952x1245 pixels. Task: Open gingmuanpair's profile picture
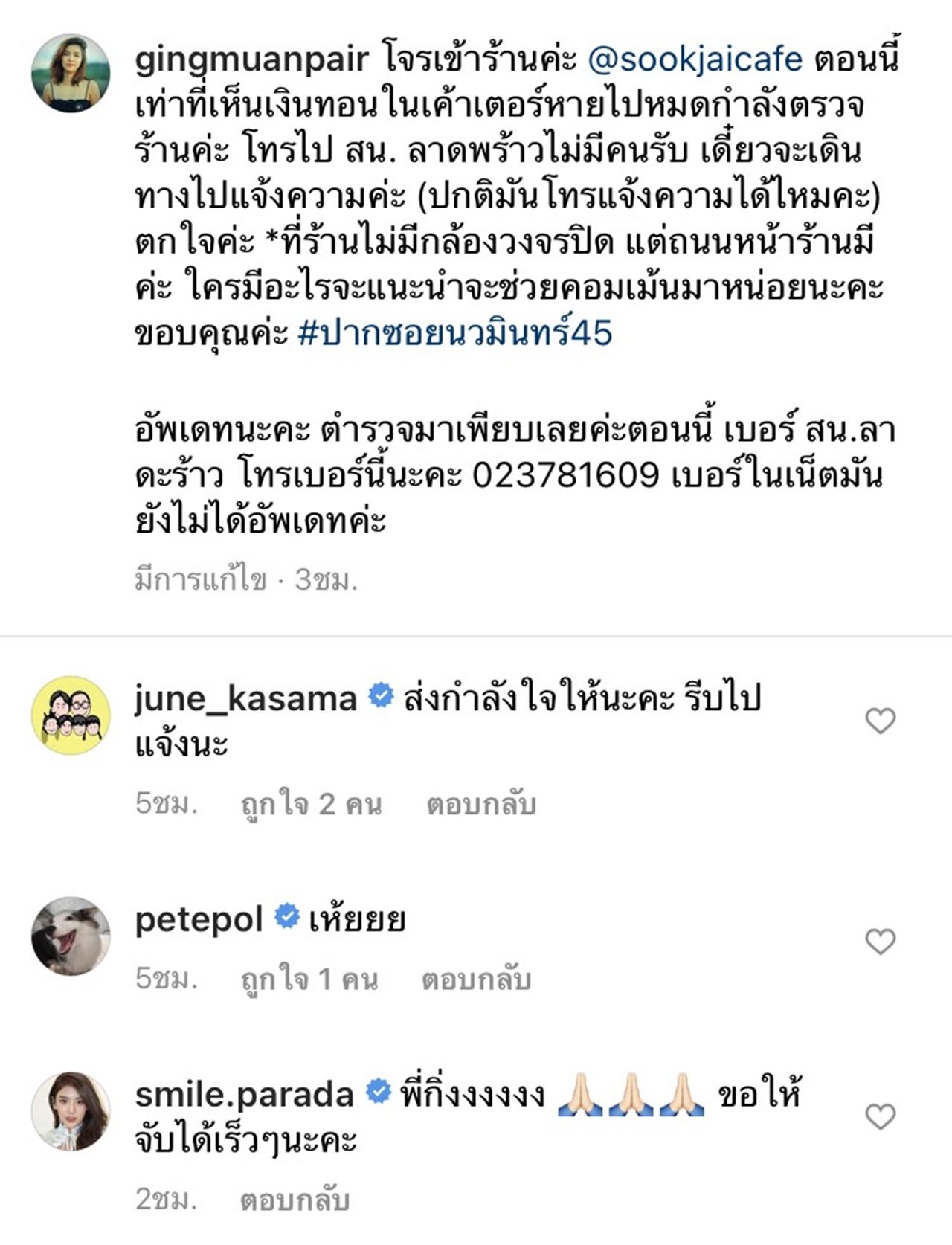pos(71,73)
